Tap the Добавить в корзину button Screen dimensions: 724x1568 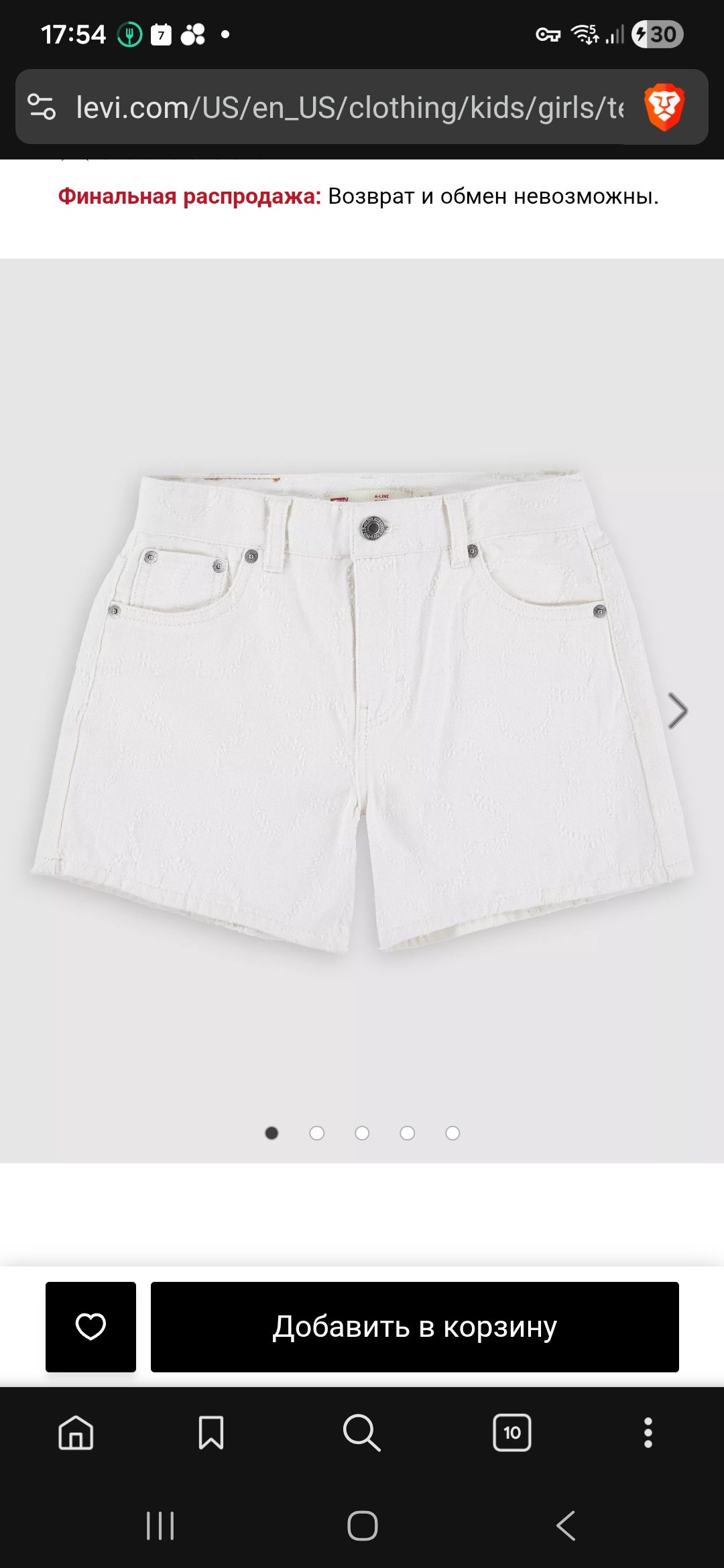[414, 1327]
